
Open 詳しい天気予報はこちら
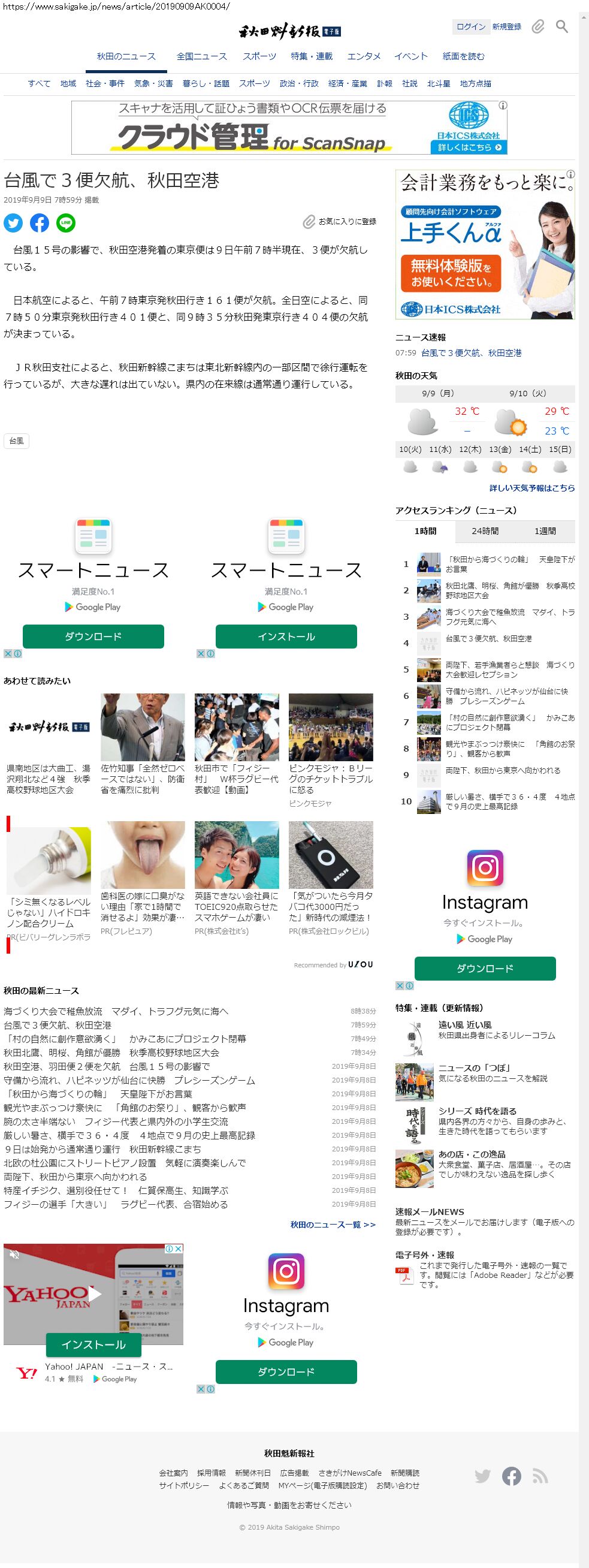(x=532, y=488)
